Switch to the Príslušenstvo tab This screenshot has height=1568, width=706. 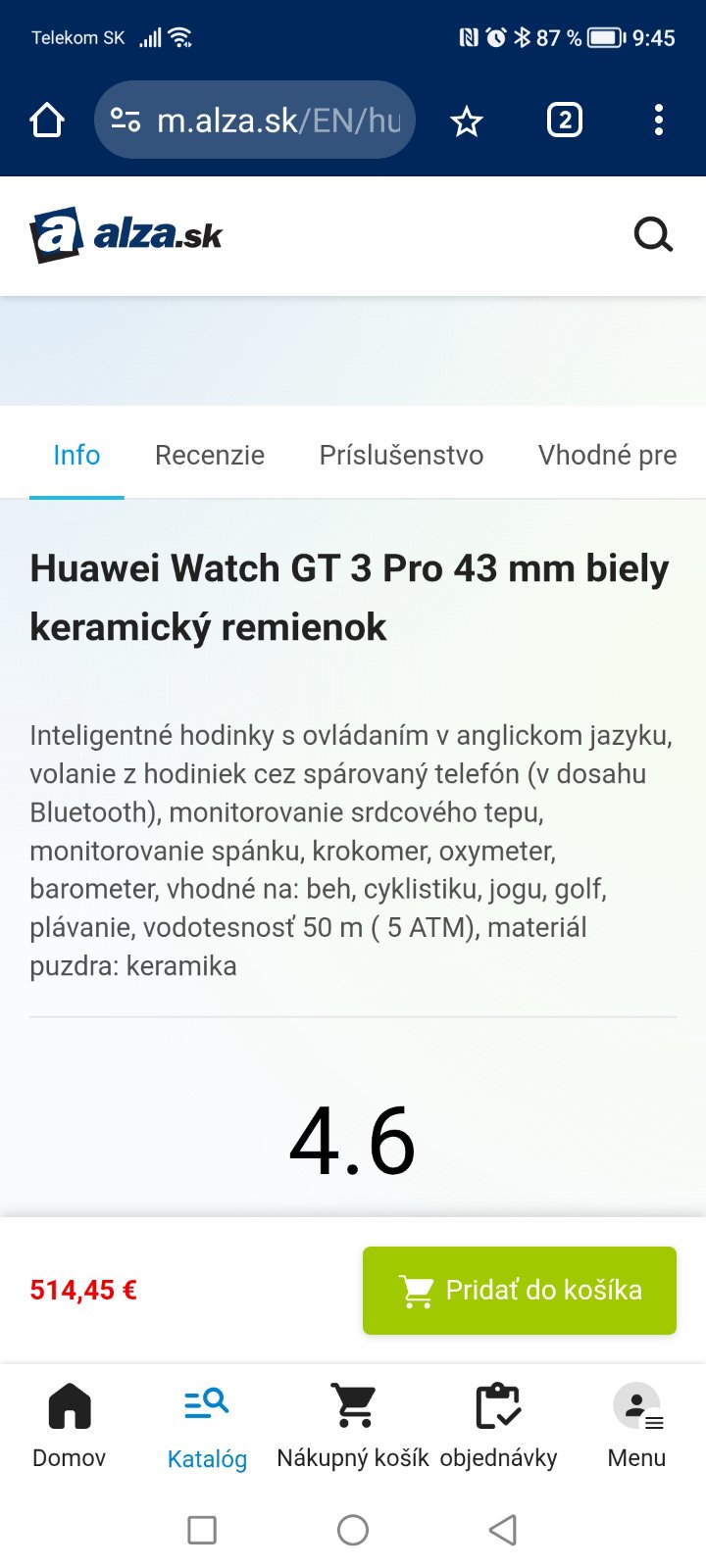401,455
